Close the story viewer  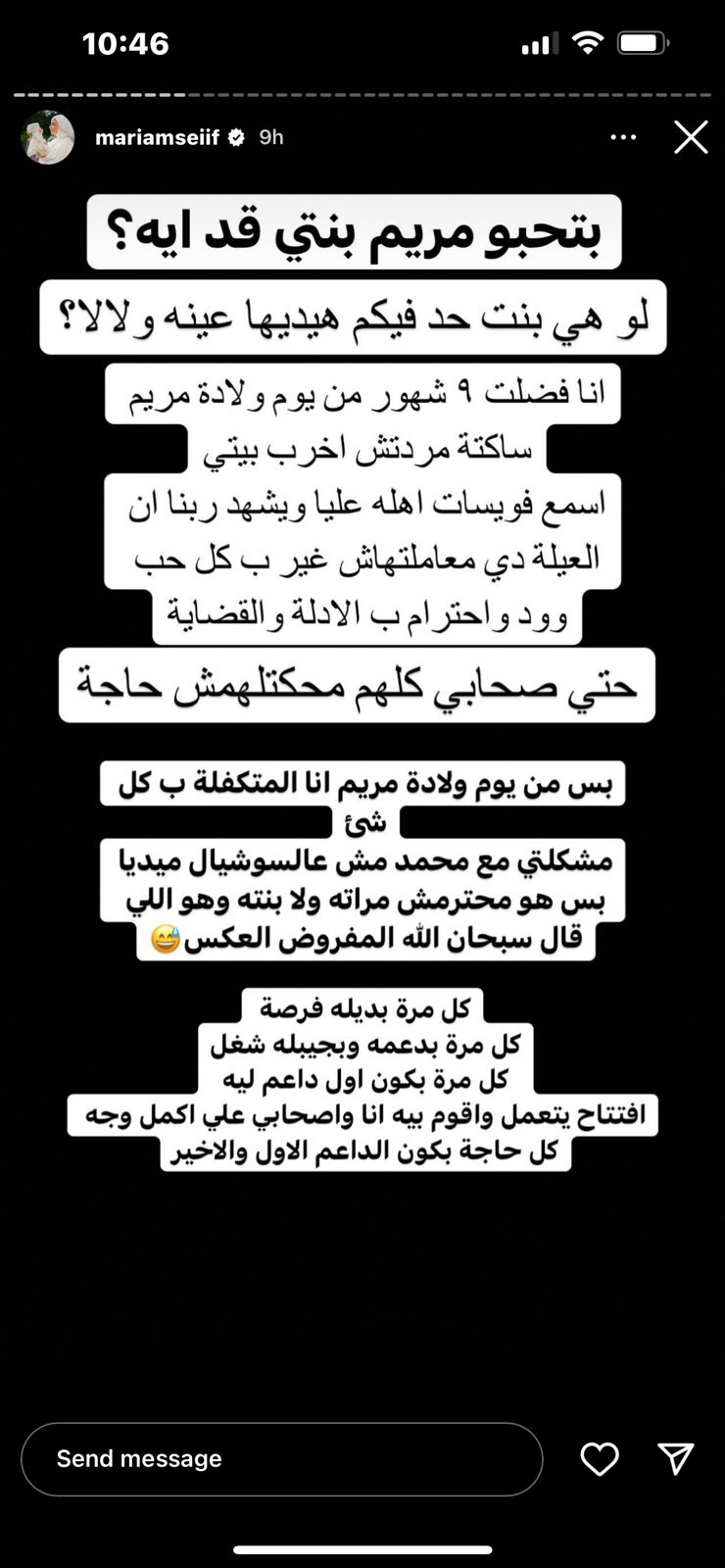691,137
